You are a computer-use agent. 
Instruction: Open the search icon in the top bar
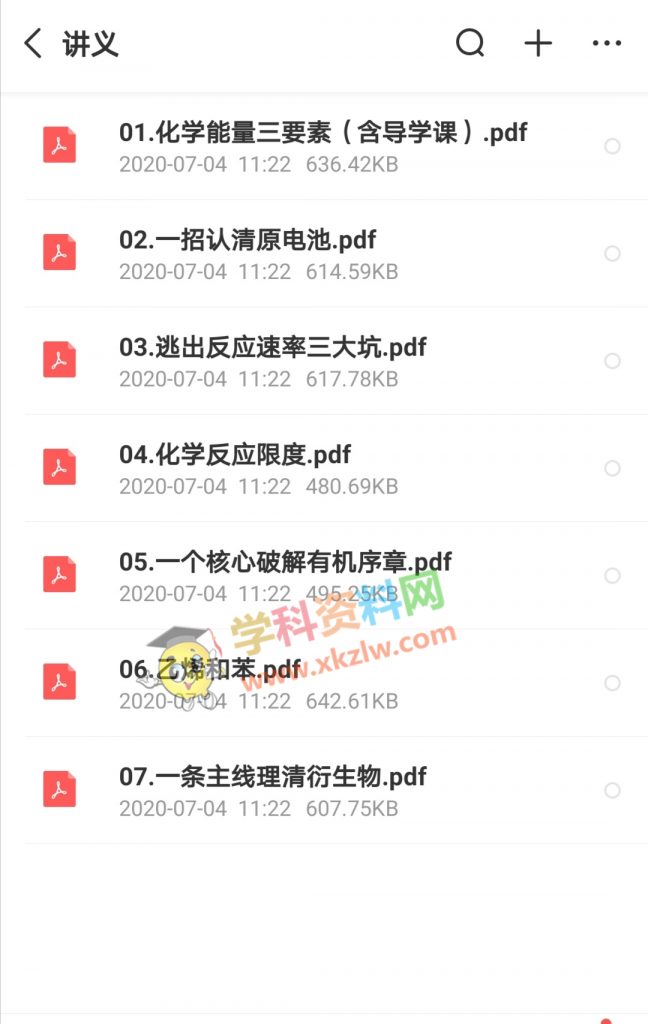(x=470, y=43)
